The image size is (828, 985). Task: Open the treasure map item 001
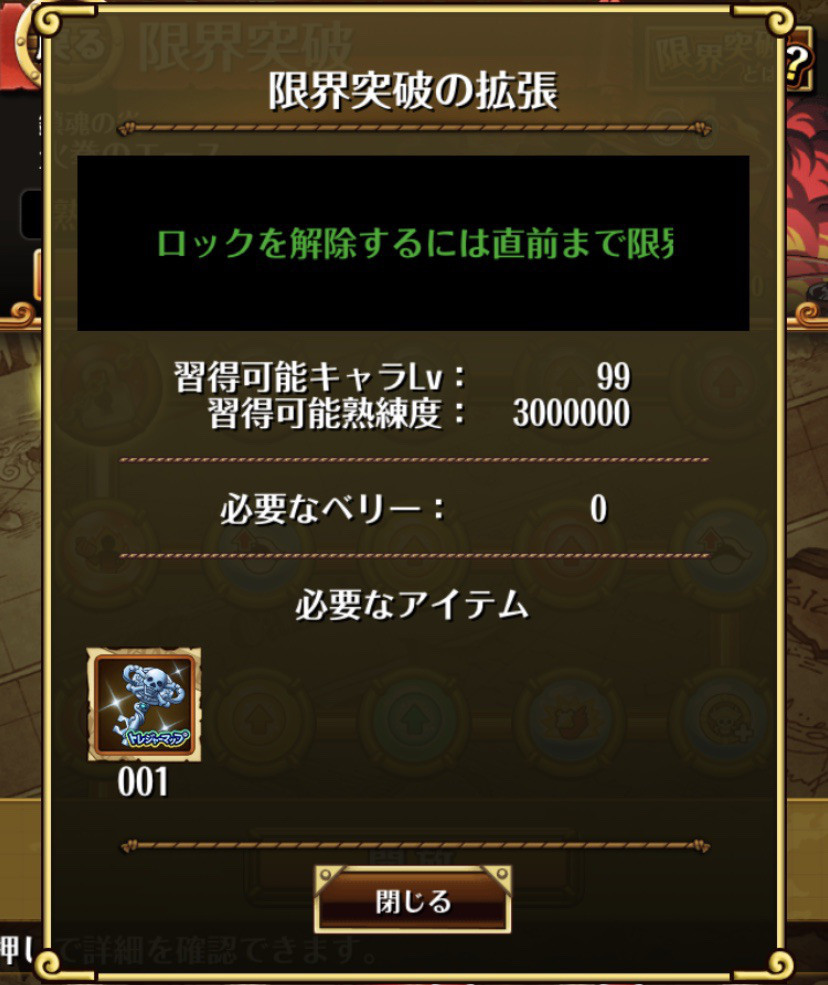pyautogui.click(x=144, y=705)
